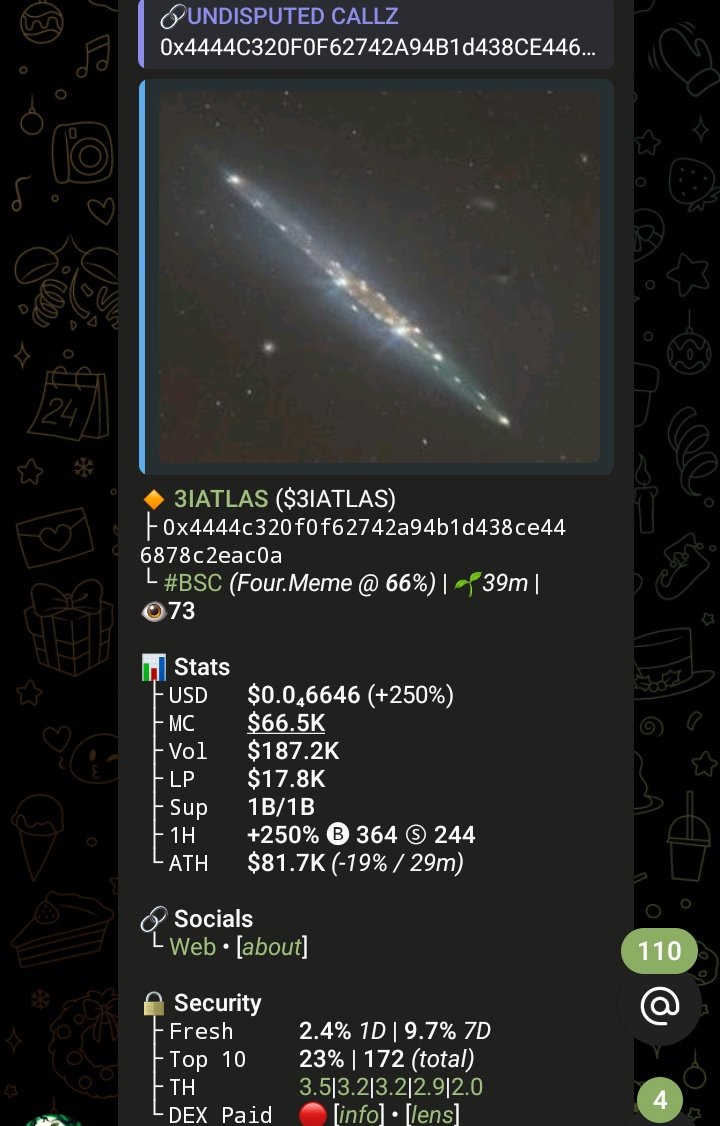Jump to unread mentions
Viewport: 720px width, 1126px height.
659,1005
